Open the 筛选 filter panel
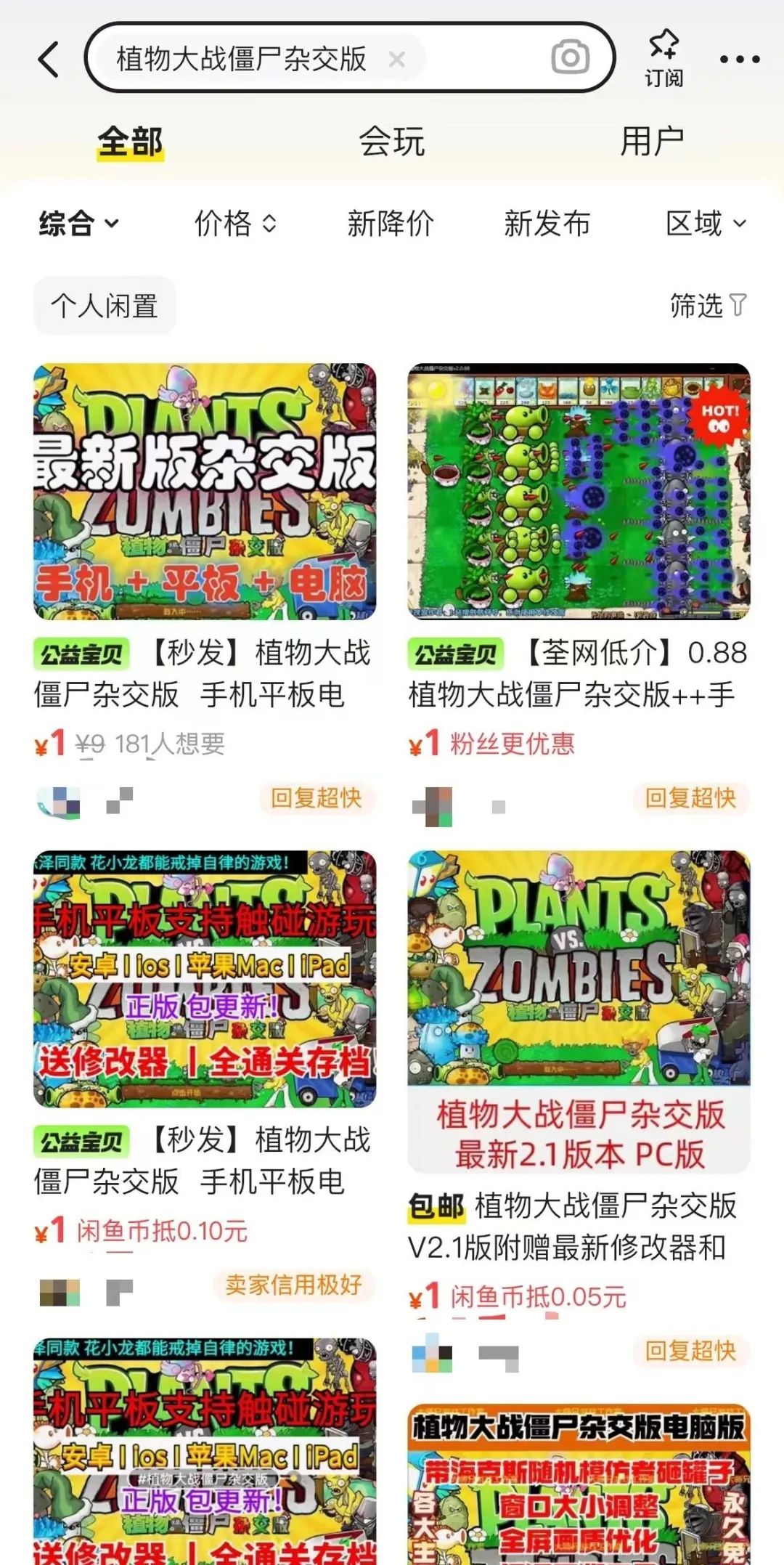This screenshot has height=1565, width=784. point(708,306)
